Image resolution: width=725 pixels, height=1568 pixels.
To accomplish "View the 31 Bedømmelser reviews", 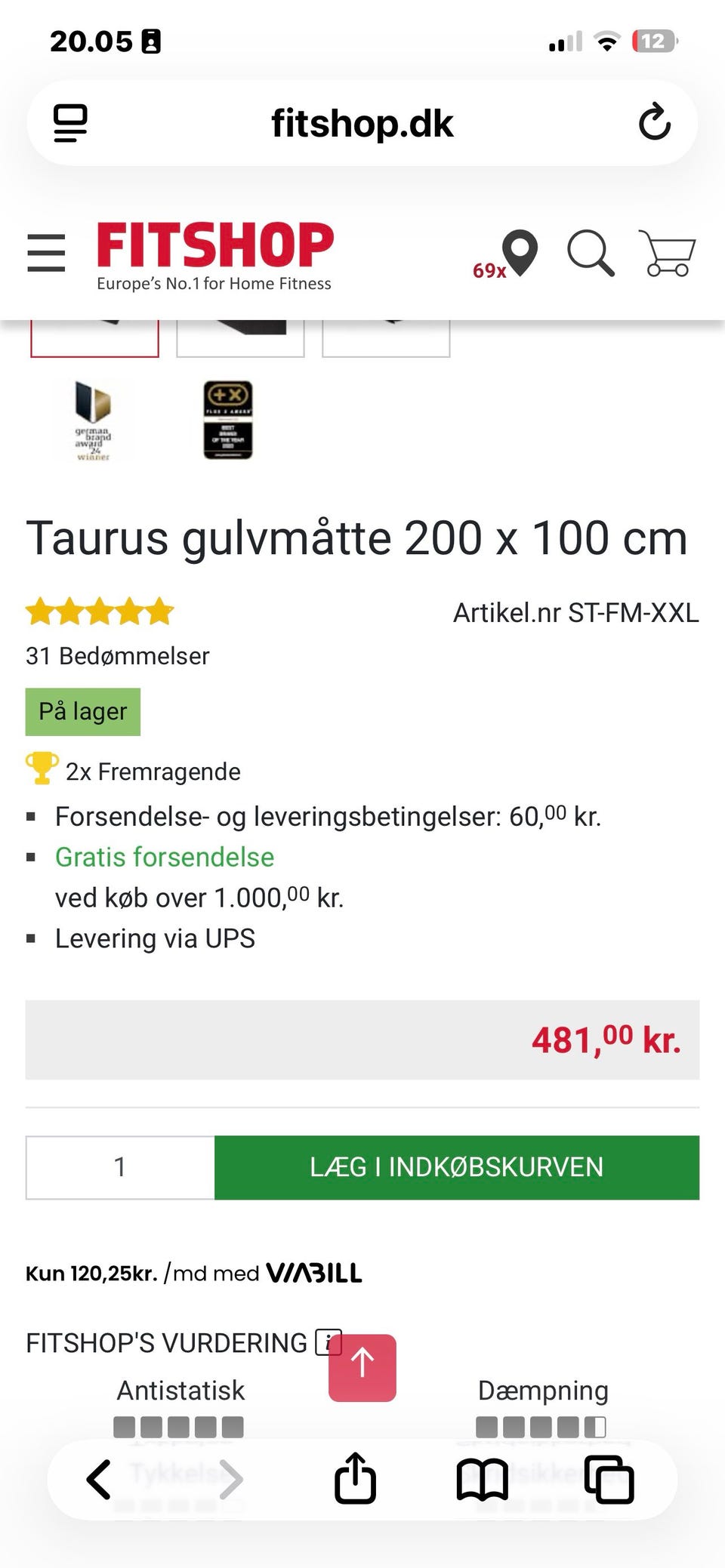I will (x=117, y=656).
